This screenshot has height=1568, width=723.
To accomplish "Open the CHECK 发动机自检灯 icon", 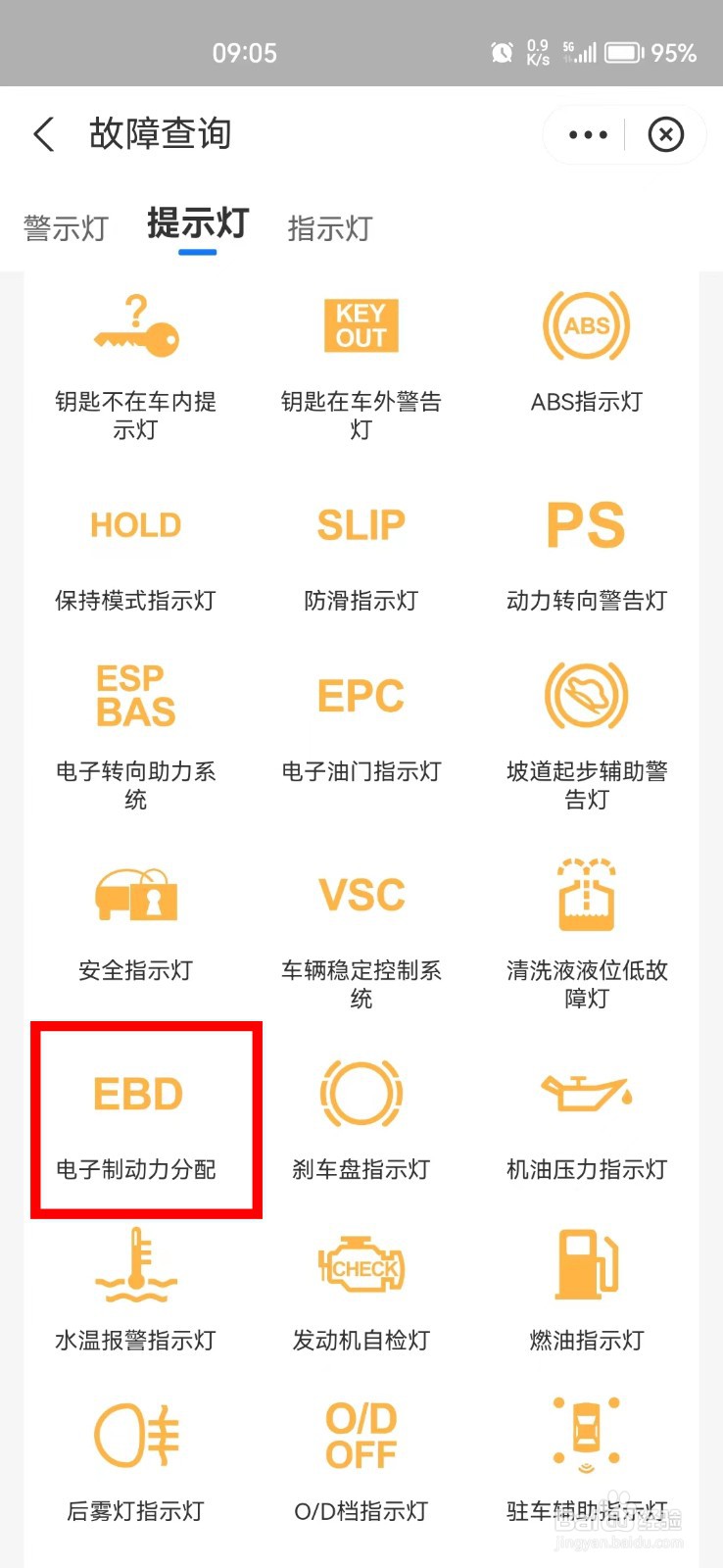I will point(361,1264).
